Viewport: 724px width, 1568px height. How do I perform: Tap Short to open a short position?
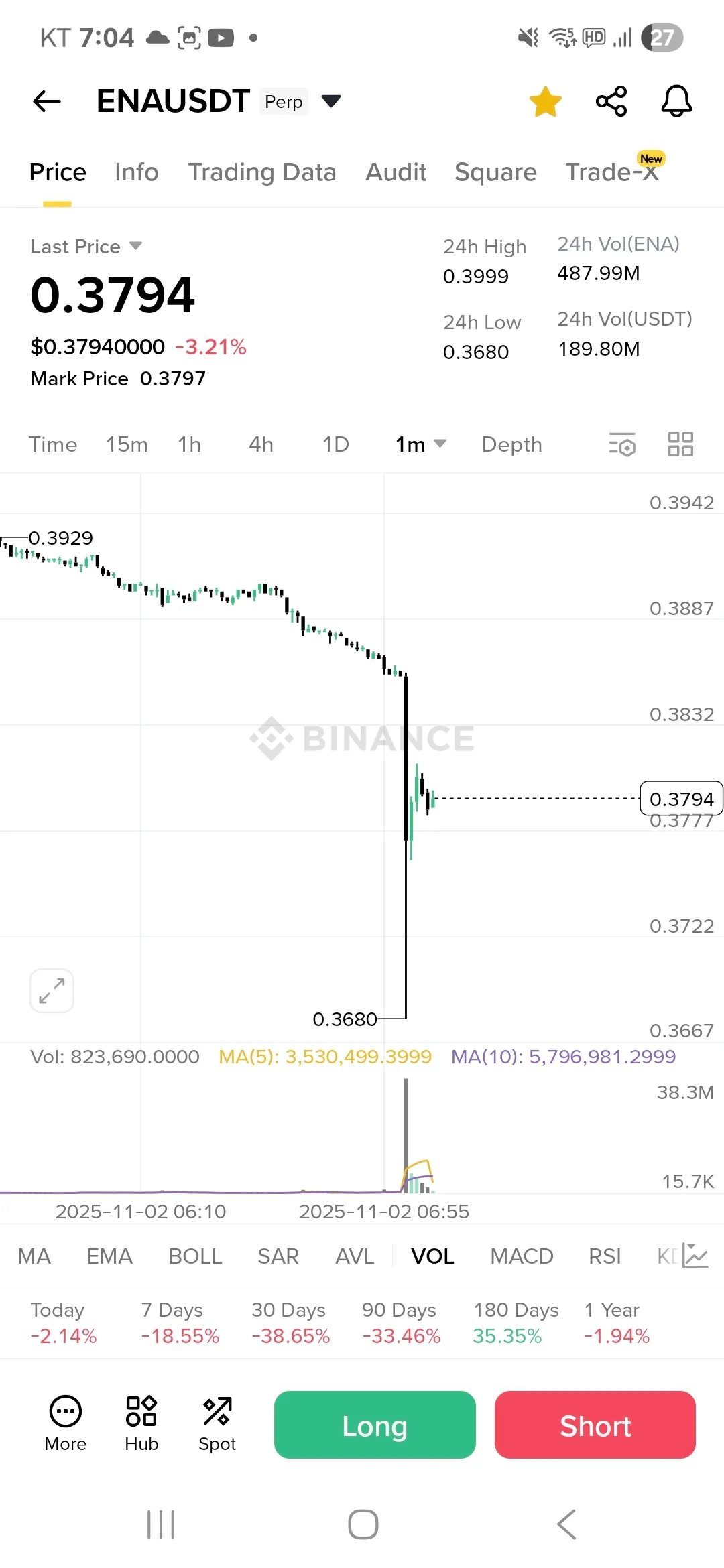595,1425
